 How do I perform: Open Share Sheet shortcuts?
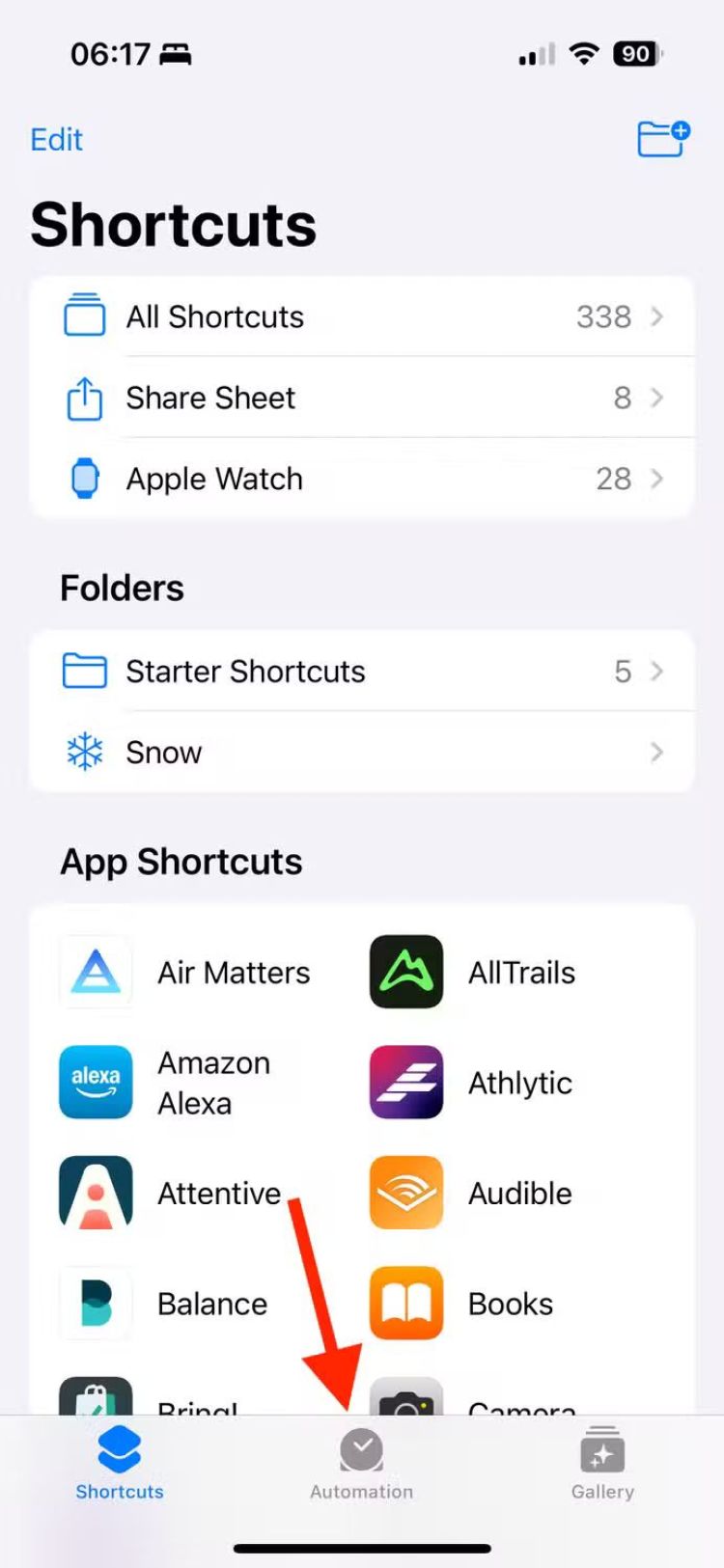pos(362,398)
